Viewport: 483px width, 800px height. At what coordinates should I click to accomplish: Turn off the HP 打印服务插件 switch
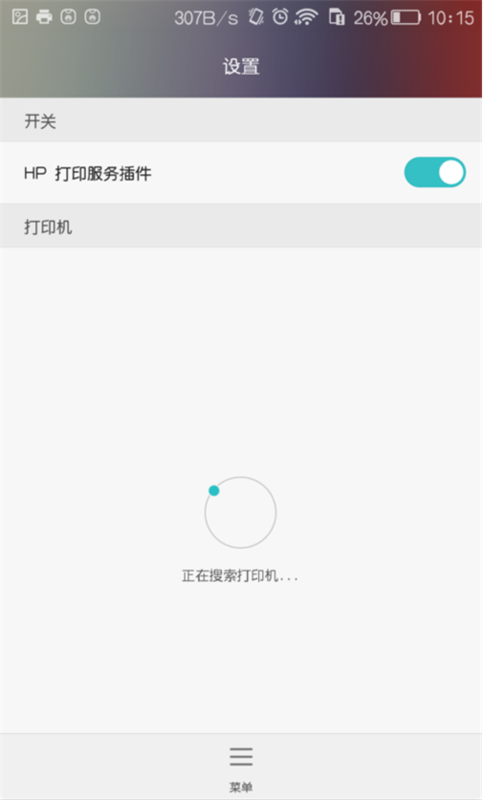pos(435,172)
